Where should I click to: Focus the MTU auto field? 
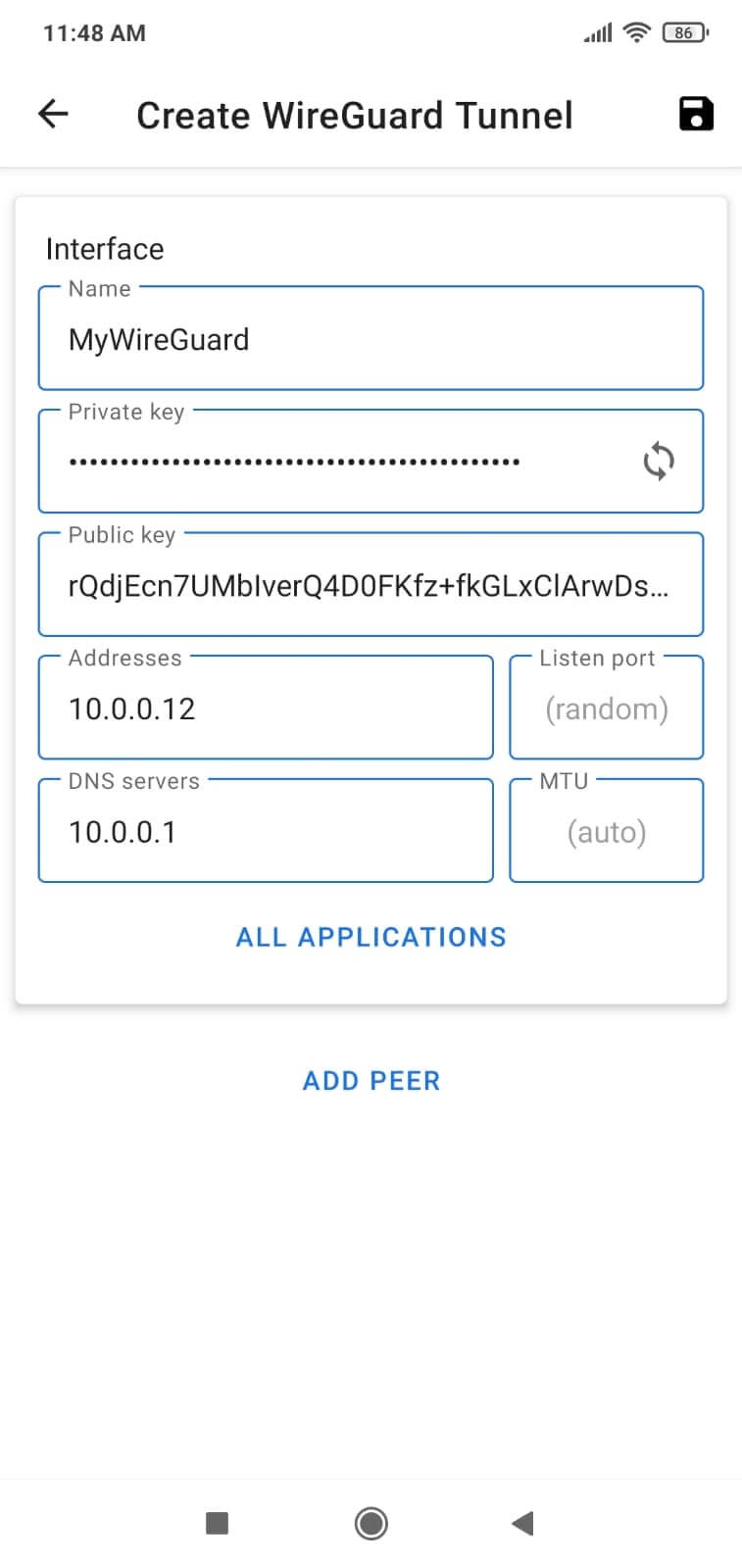606,831
